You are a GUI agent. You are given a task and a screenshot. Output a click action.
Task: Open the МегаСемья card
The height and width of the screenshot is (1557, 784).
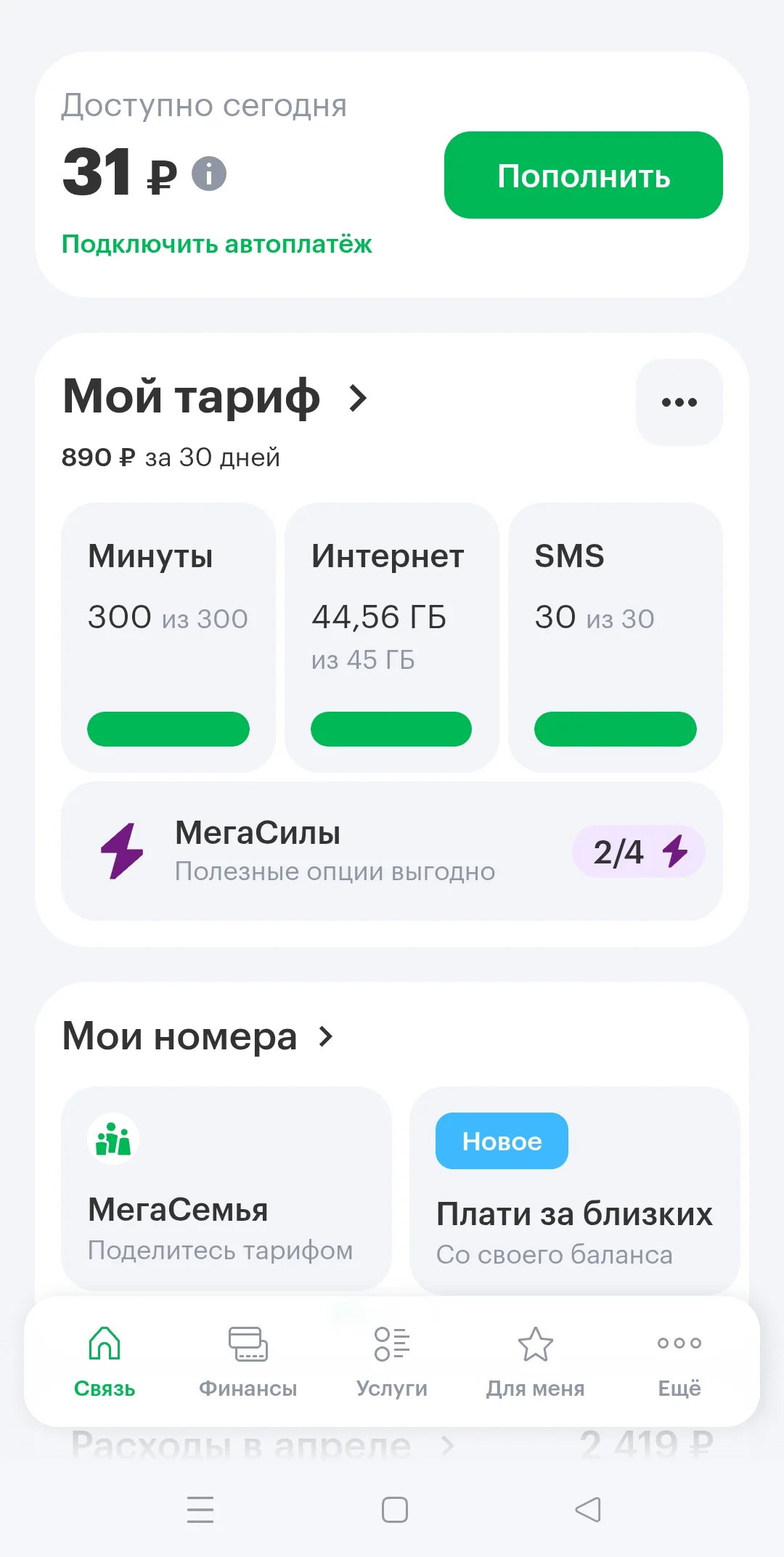[x=226, y=1189]
